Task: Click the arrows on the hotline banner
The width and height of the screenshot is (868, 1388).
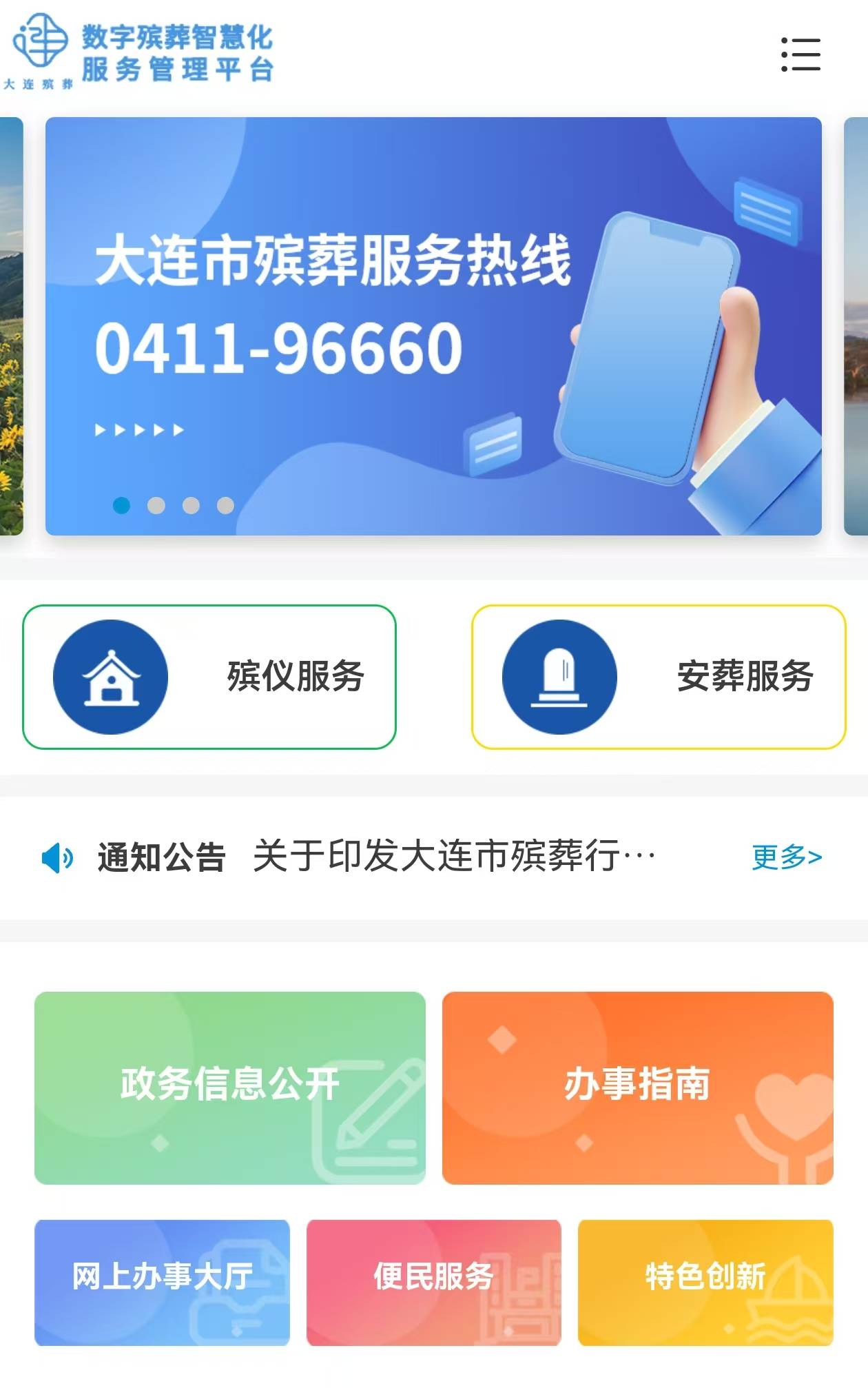Action: [136, 429]
